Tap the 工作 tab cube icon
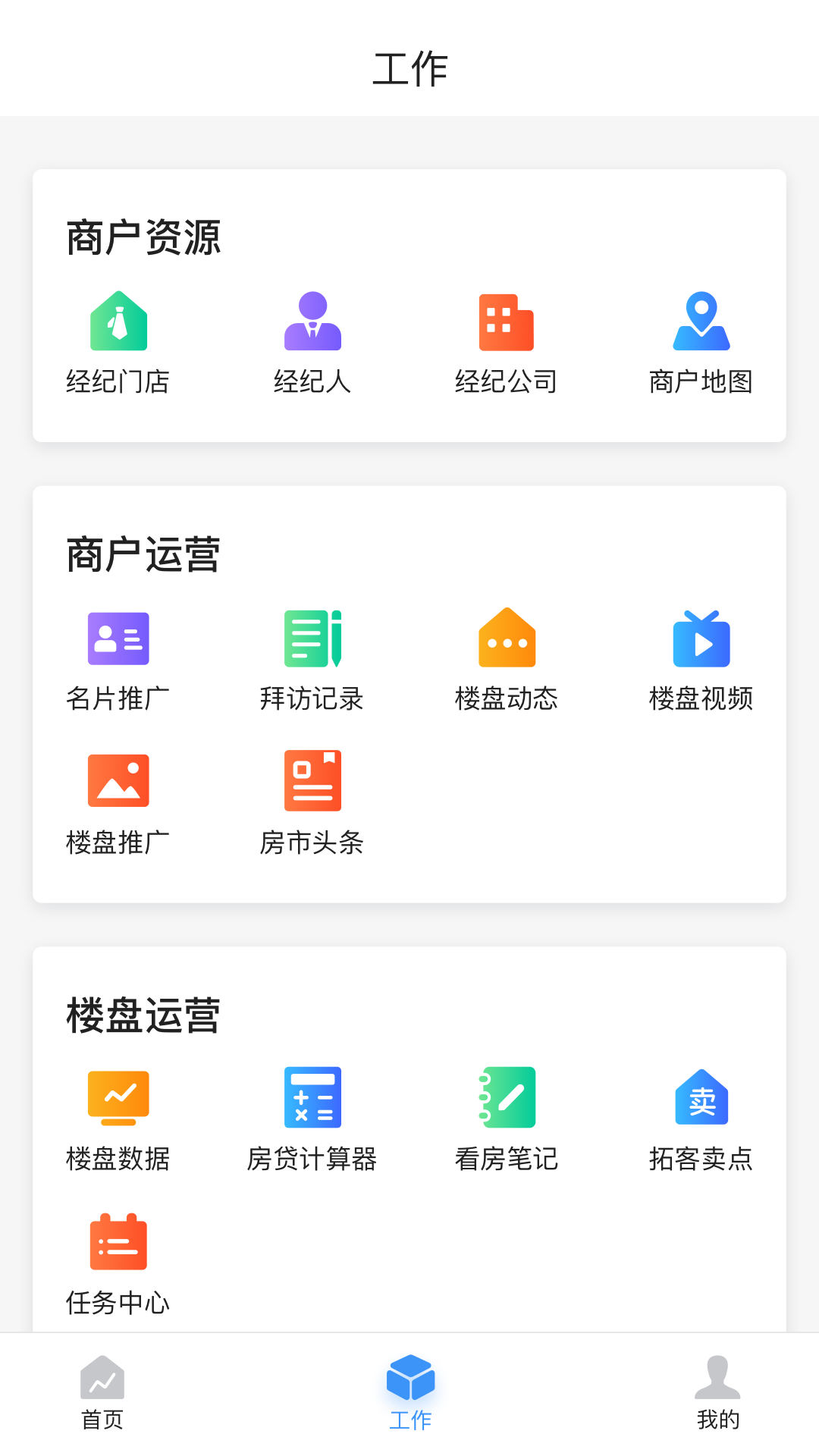Image resolution: width=819 pixels, height=1456 pixels. pyautogui.click(x=409, y=1382)
